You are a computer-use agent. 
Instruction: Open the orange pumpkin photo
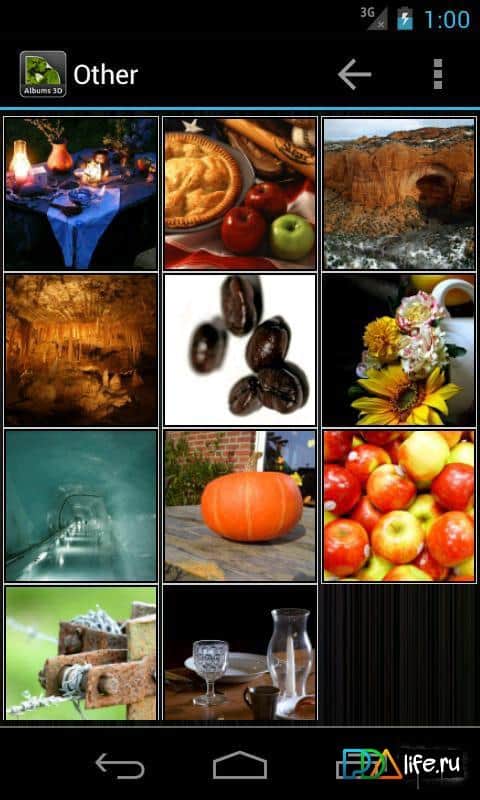pos(240,506)
